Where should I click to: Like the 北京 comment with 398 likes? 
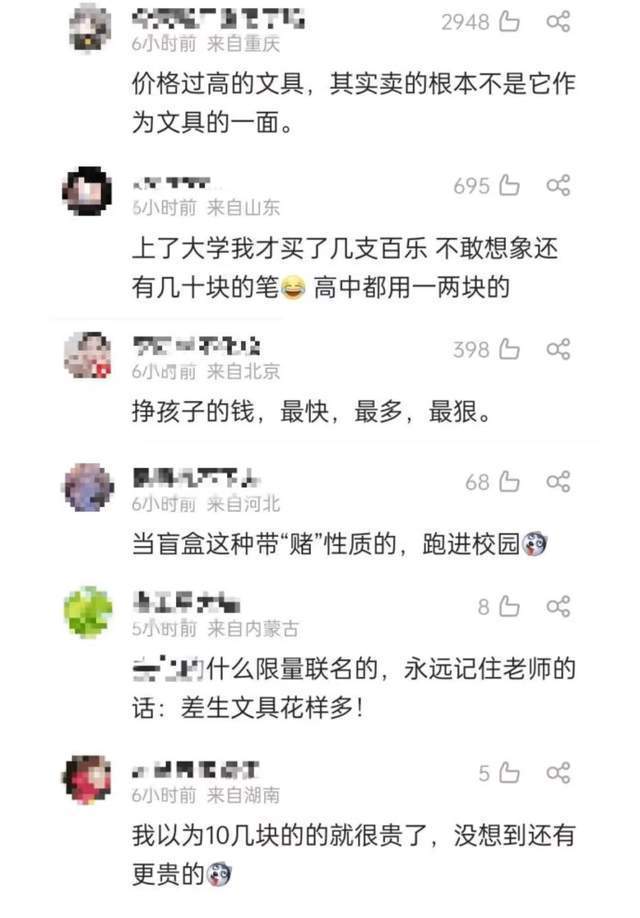tap(509, 350)
